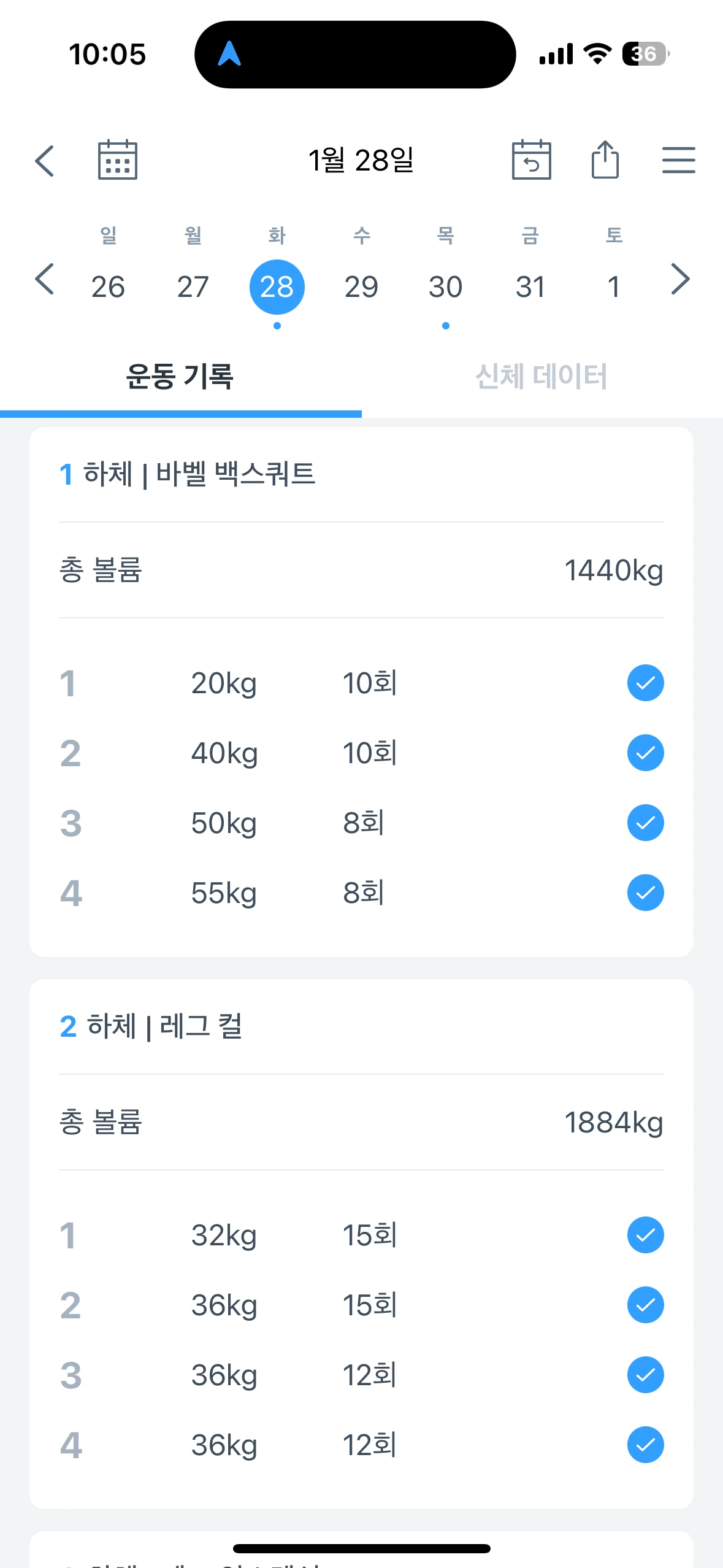Screen dimensions: 723x1568
Task: Share this workout record
Action: point(605,159)
